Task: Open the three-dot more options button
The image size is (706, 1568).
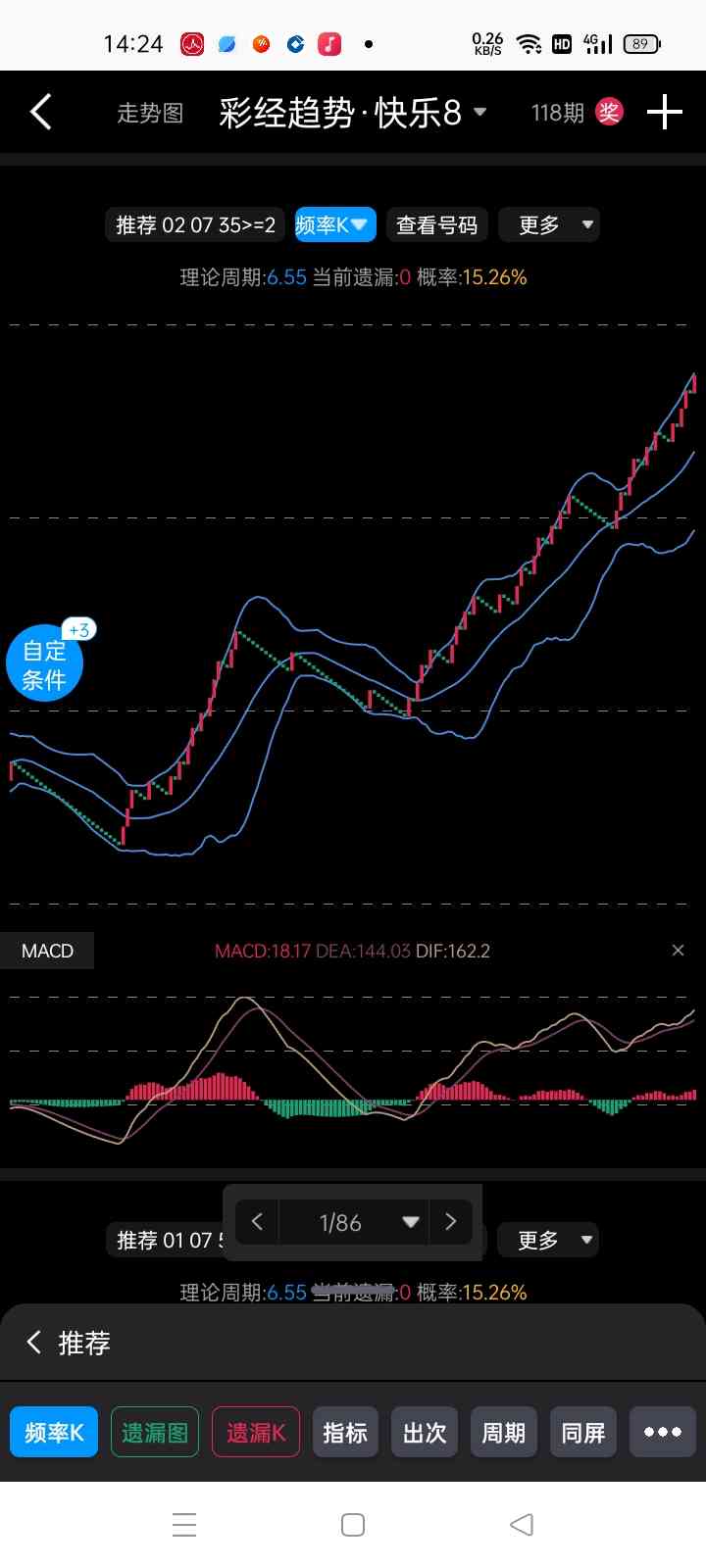Action: [x=663, y=1433]
